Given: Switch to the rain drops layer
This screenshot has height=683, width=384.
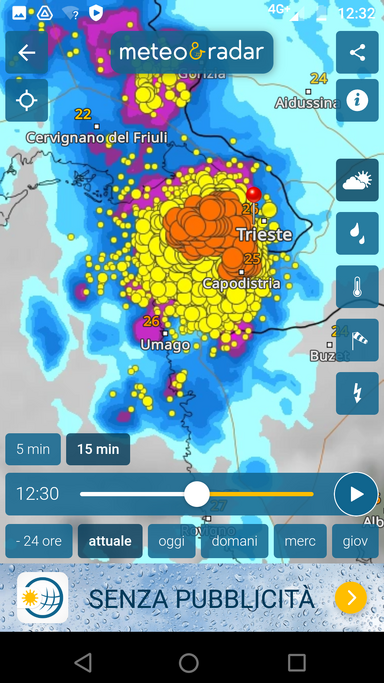Looking at the screenshot, I should [x=357, y=233].
